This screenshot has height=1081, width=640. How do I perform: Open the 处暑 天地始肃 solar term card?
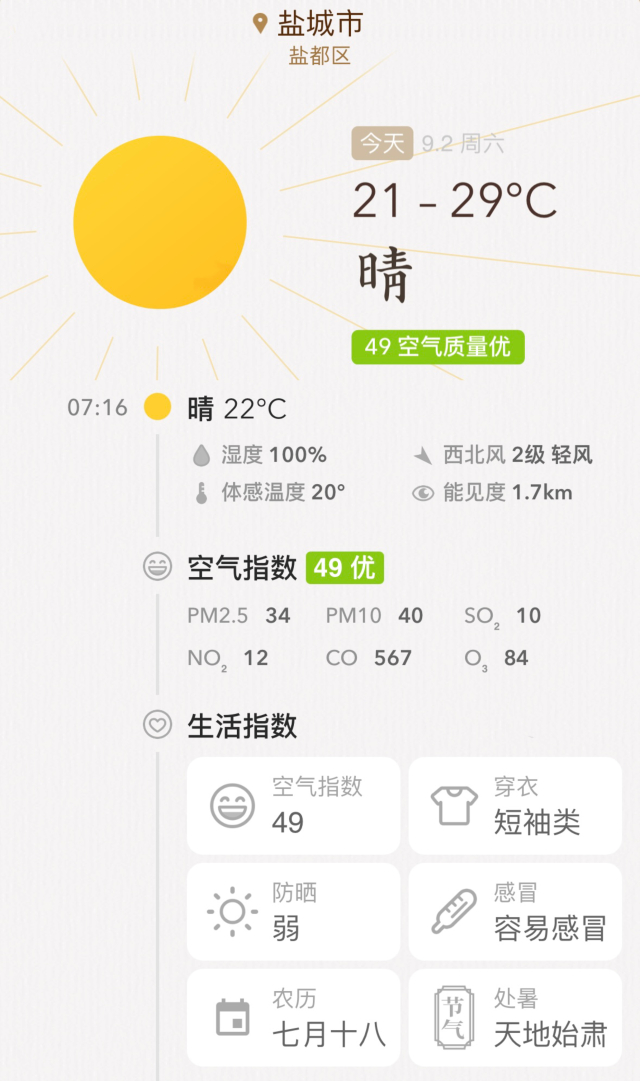[515, 1018]
